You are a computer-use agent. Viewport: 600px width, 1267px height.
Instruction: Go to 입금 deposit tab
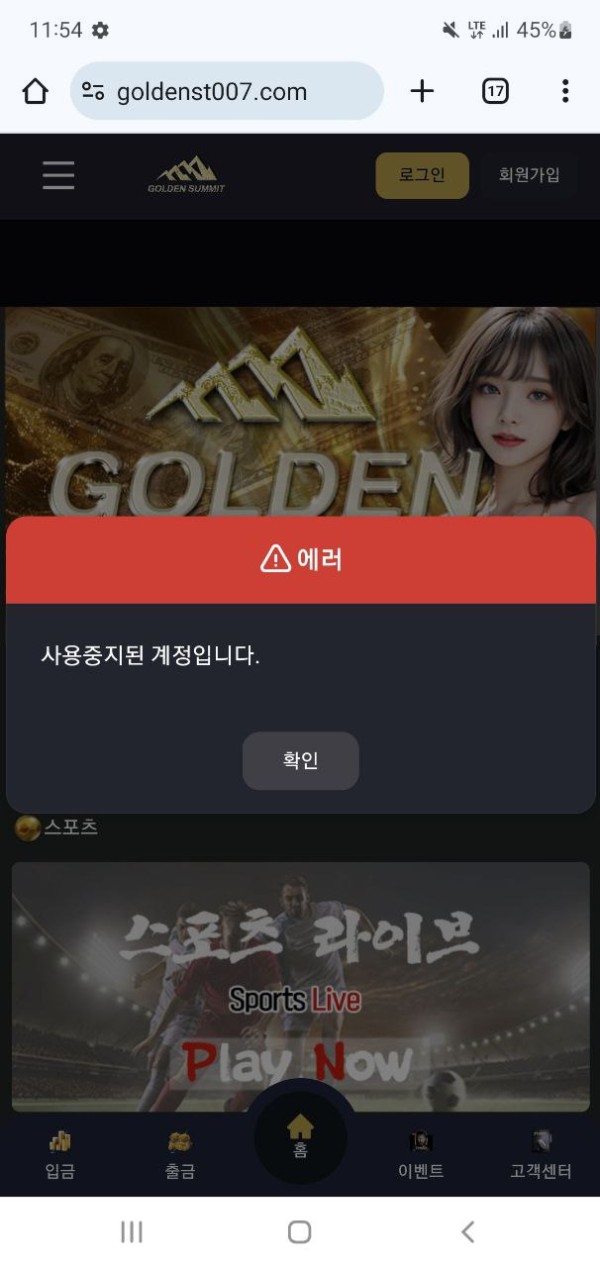[60, 1157]
